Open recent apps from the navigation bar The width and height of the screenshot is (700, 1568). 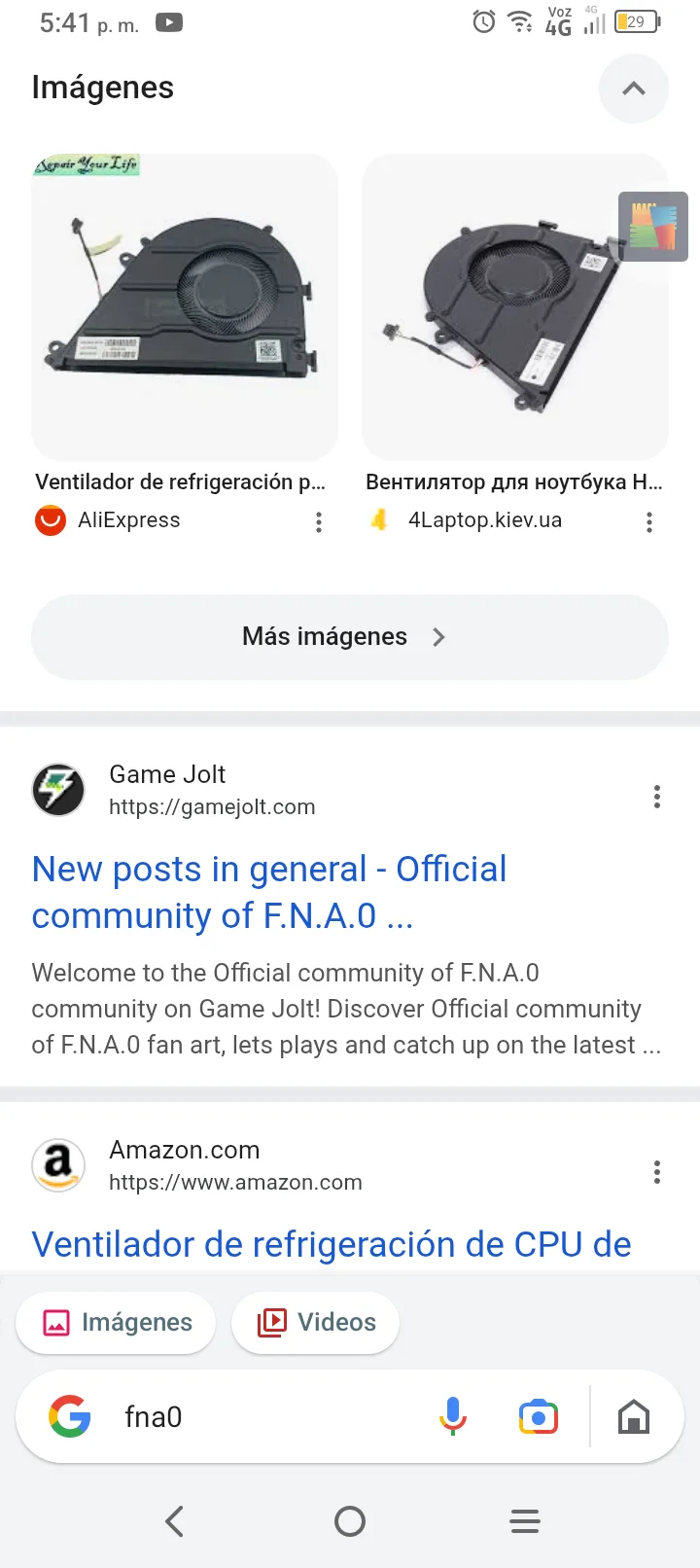(525, 1521)
